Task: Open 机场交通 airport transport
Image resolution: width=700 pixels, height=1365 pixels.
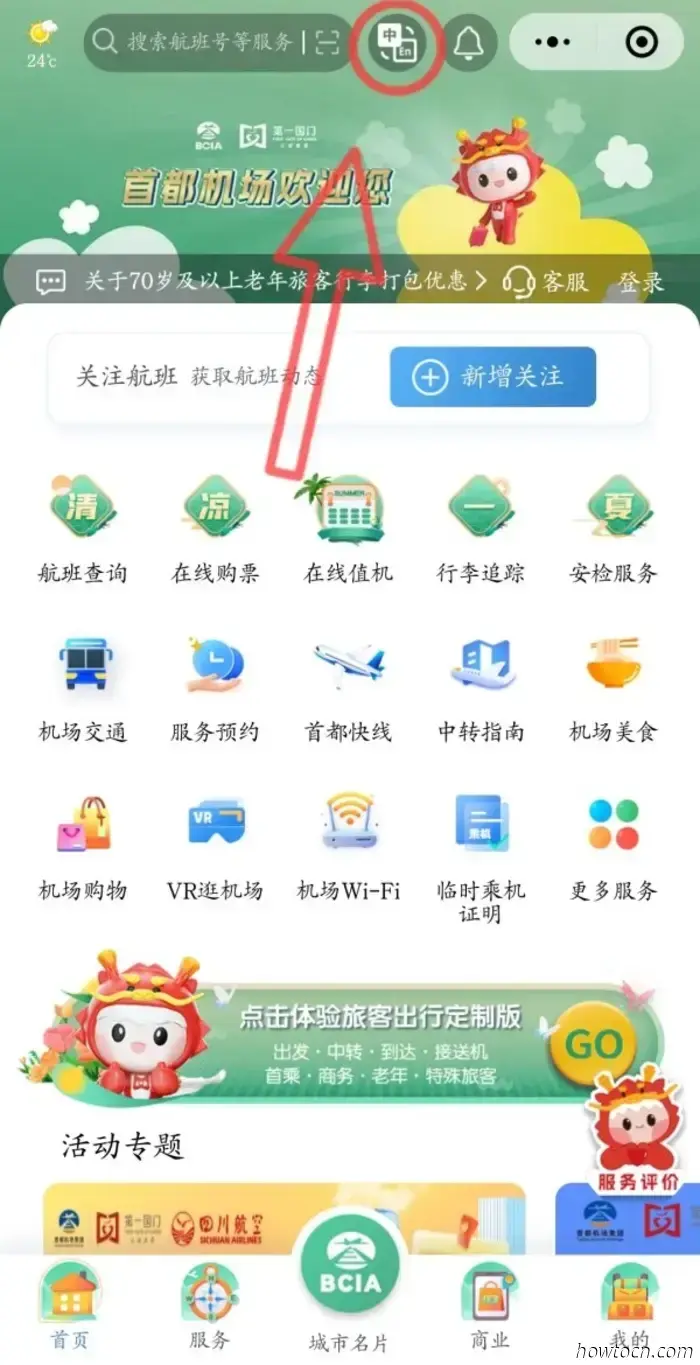Action: [82, 688]
